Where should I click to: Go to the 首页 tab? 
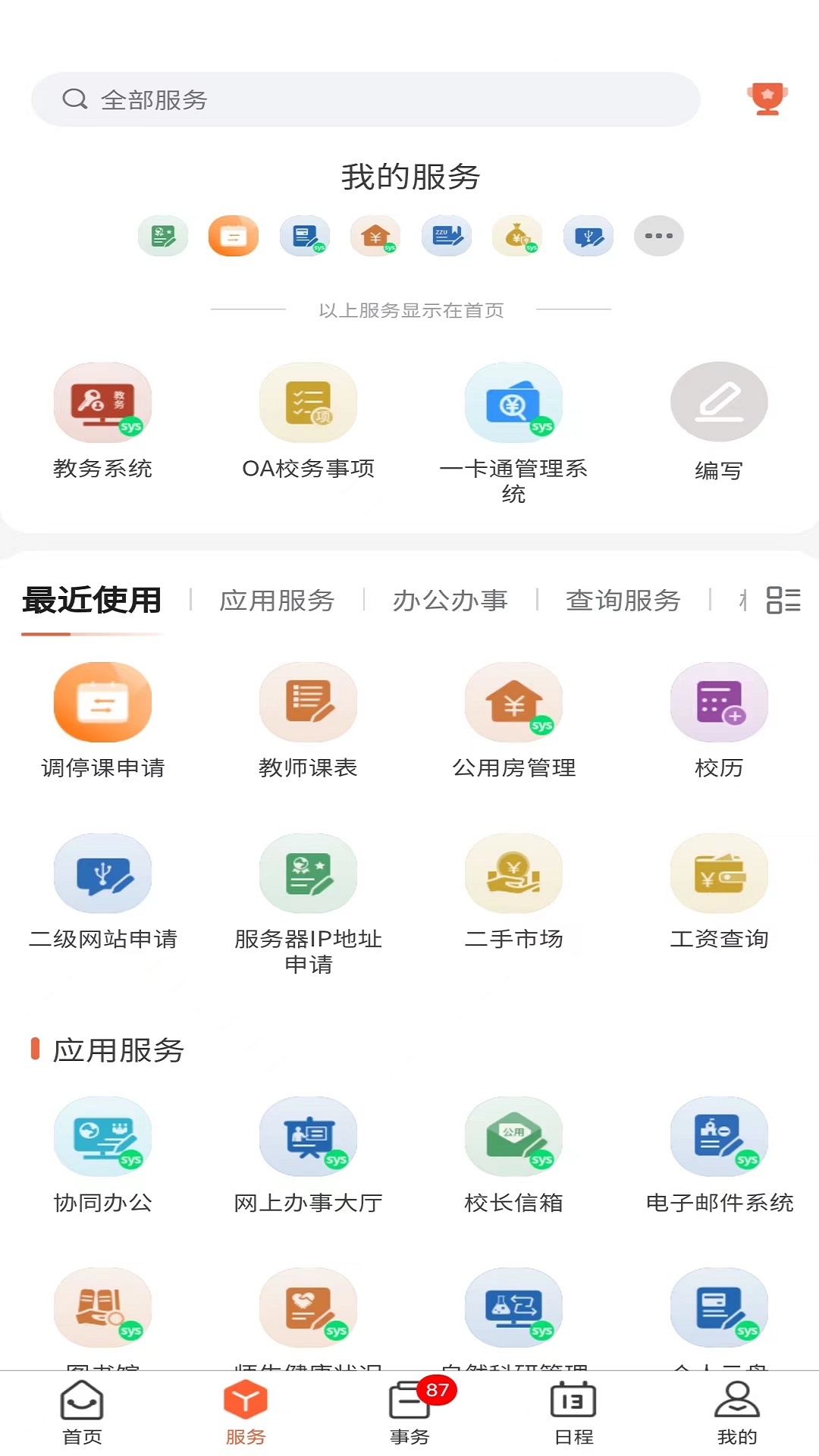coord(82,1412)
